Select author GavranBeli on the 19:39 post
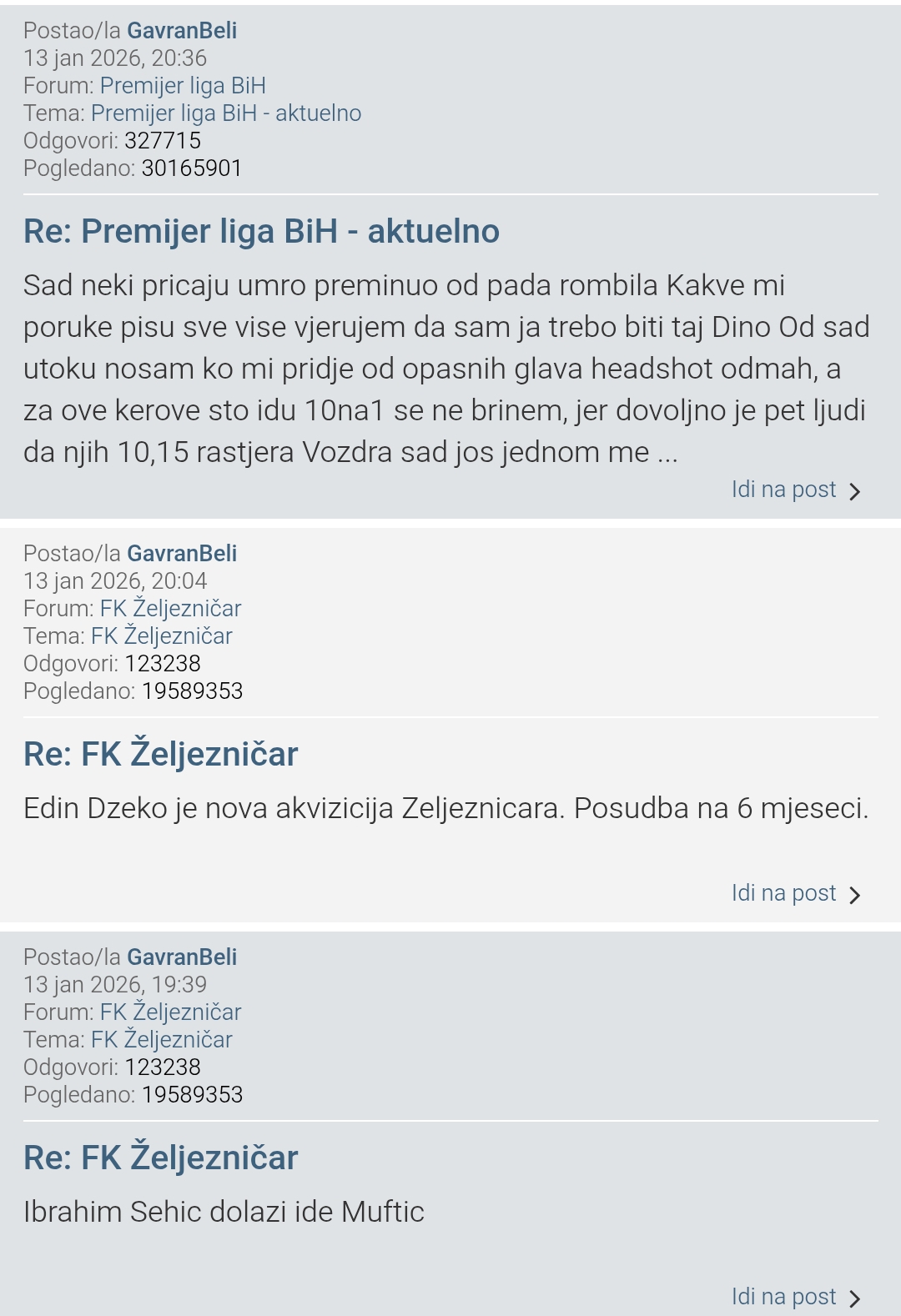The height and width of the screenshot is (1316, 901). coord(182,957)
